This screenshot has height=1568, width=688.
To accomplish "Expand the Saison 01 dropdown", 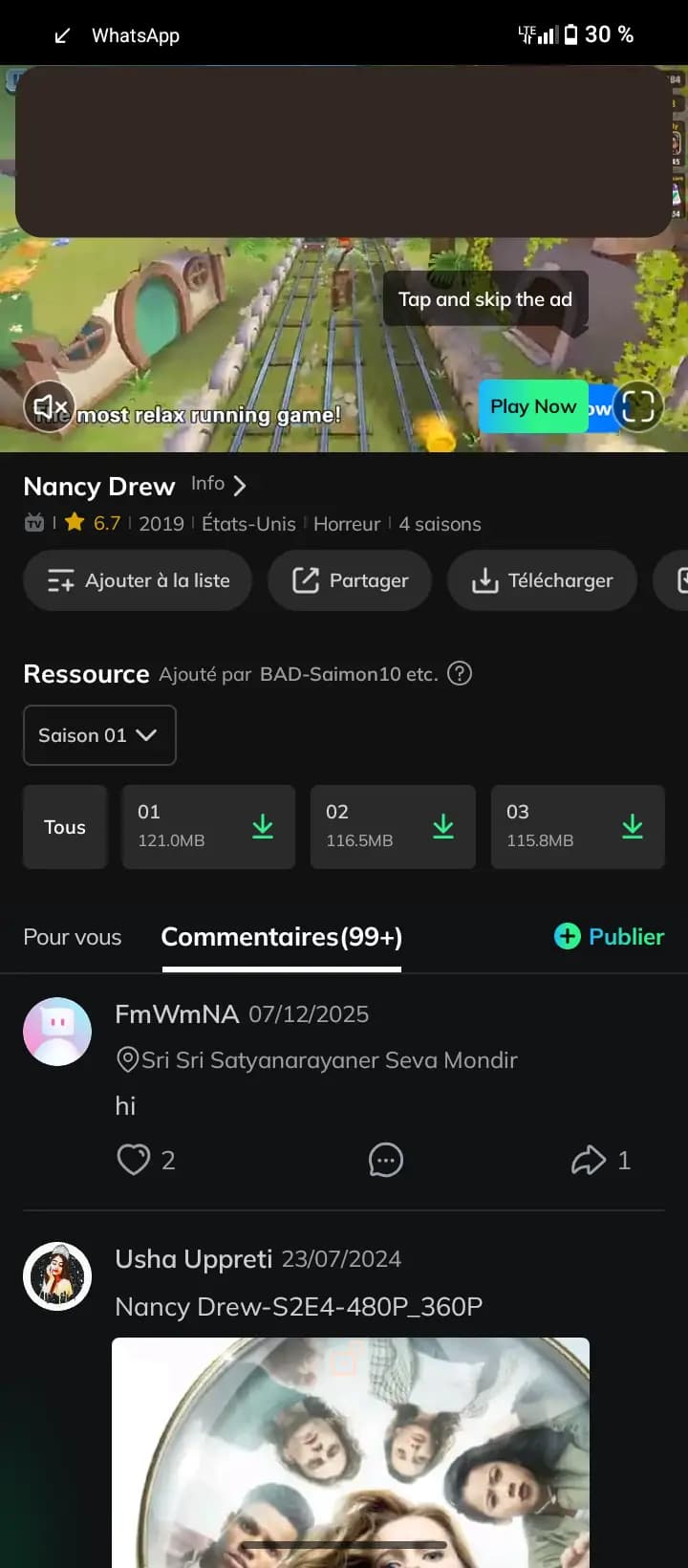I will pyautogui.click(x=99, y=735).
